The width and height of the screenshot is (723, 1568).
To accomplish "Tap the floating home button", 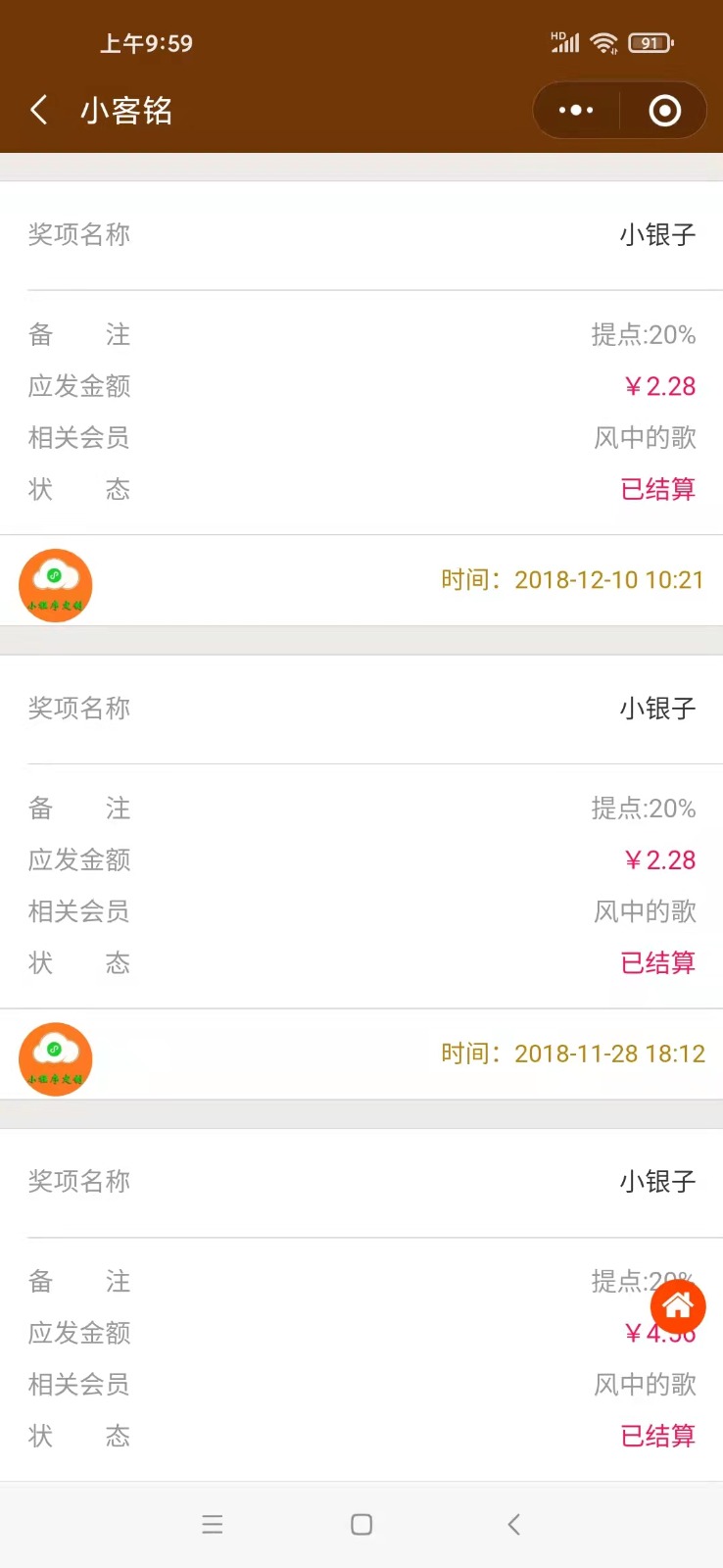I will 678,1305.
